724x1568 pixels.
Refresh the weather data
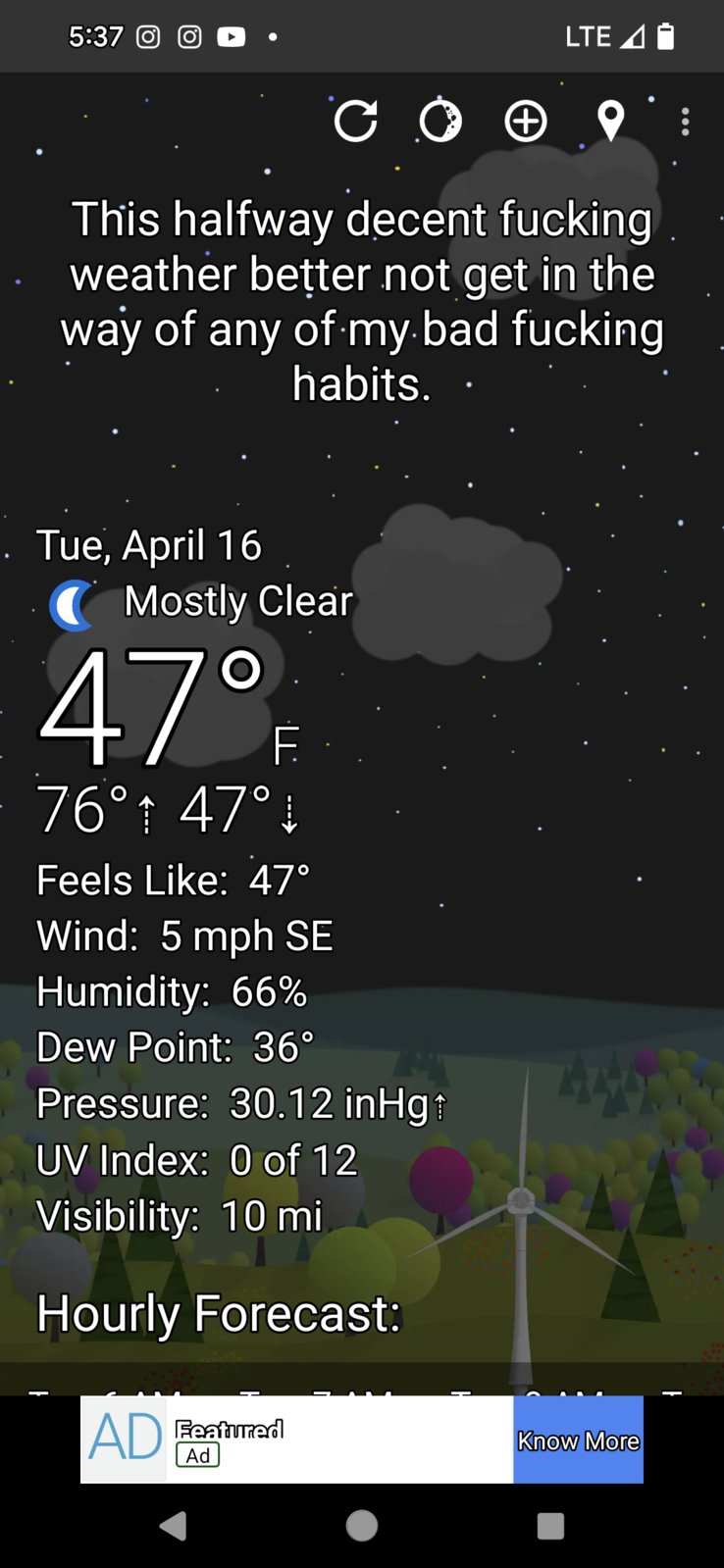355,122
